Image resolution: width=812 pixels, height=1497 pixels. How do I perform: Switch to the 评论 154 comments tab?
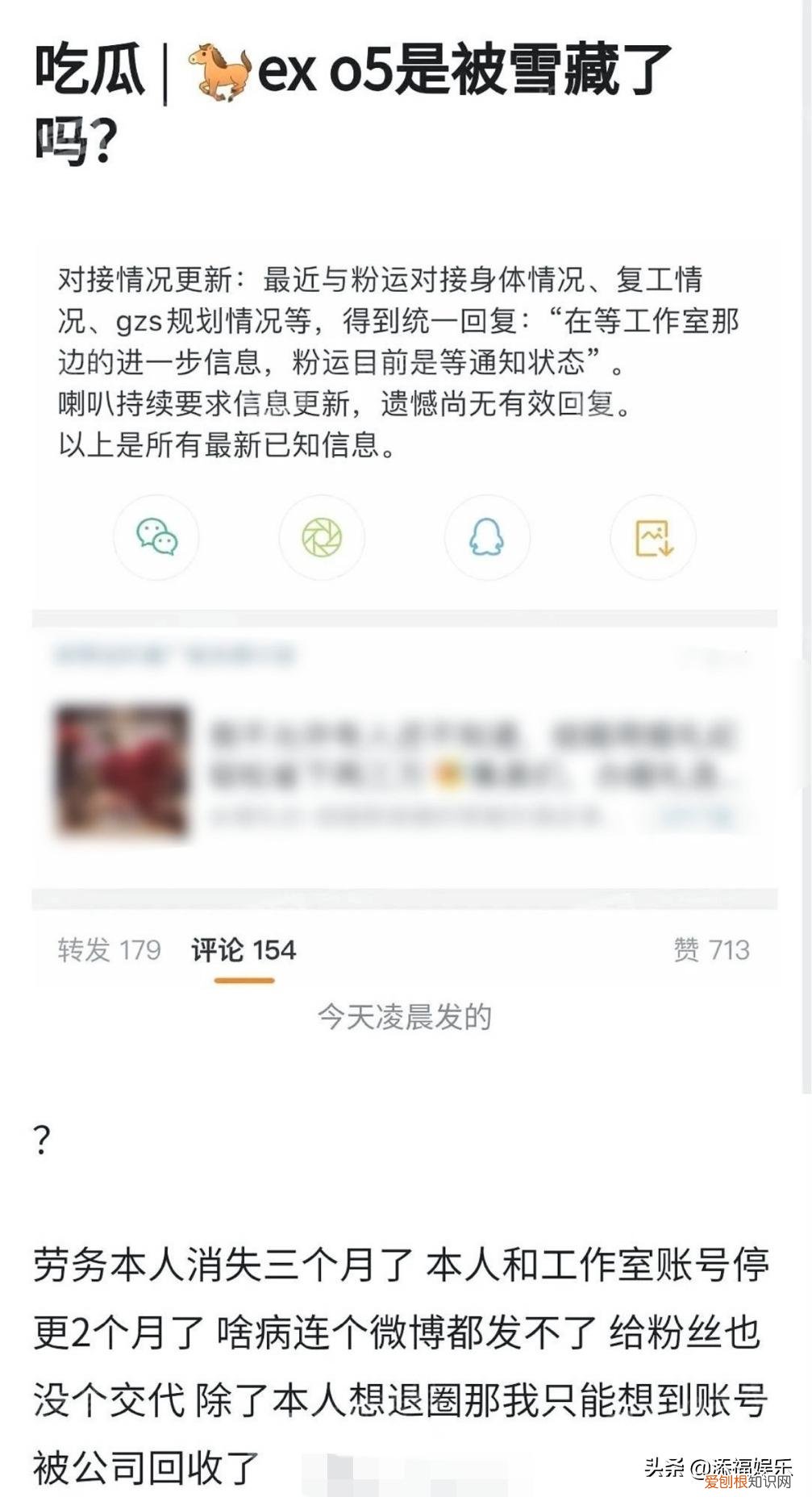(x=243, y=950)
